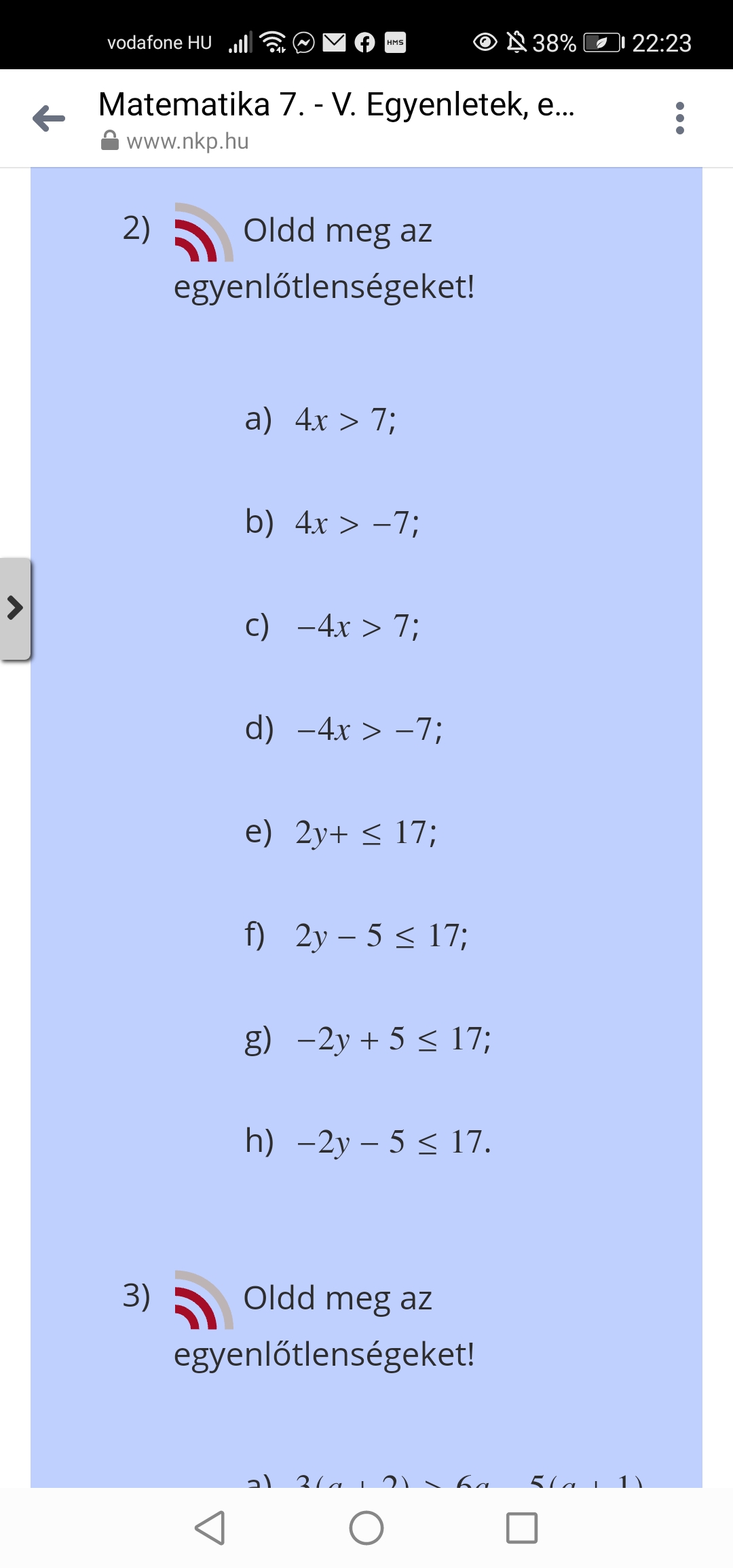Go to the home screen

coord(366,1528)
